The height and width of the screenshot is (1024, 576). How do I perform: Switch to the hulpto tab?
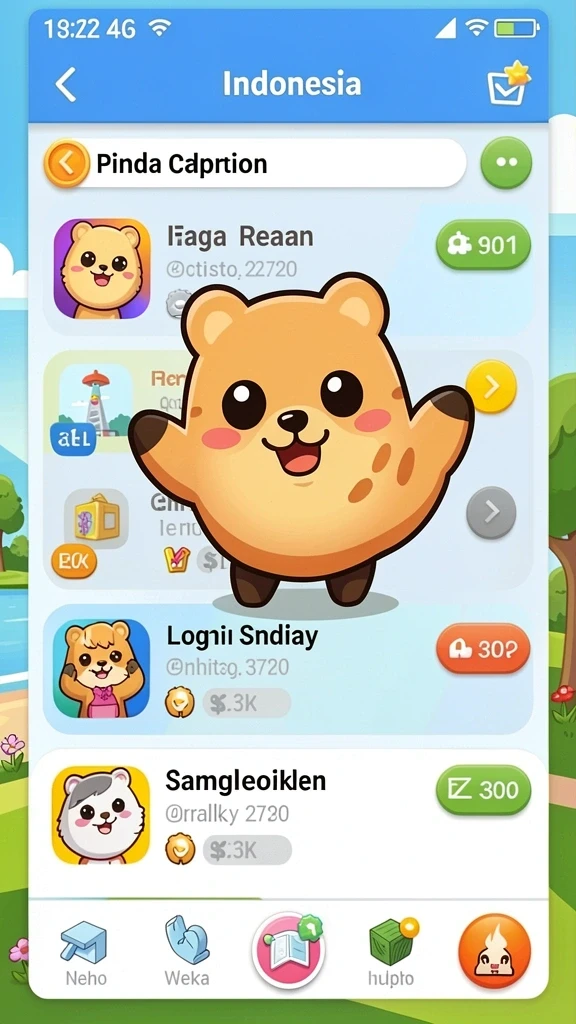pyautogui.click(x=391, y=952)
